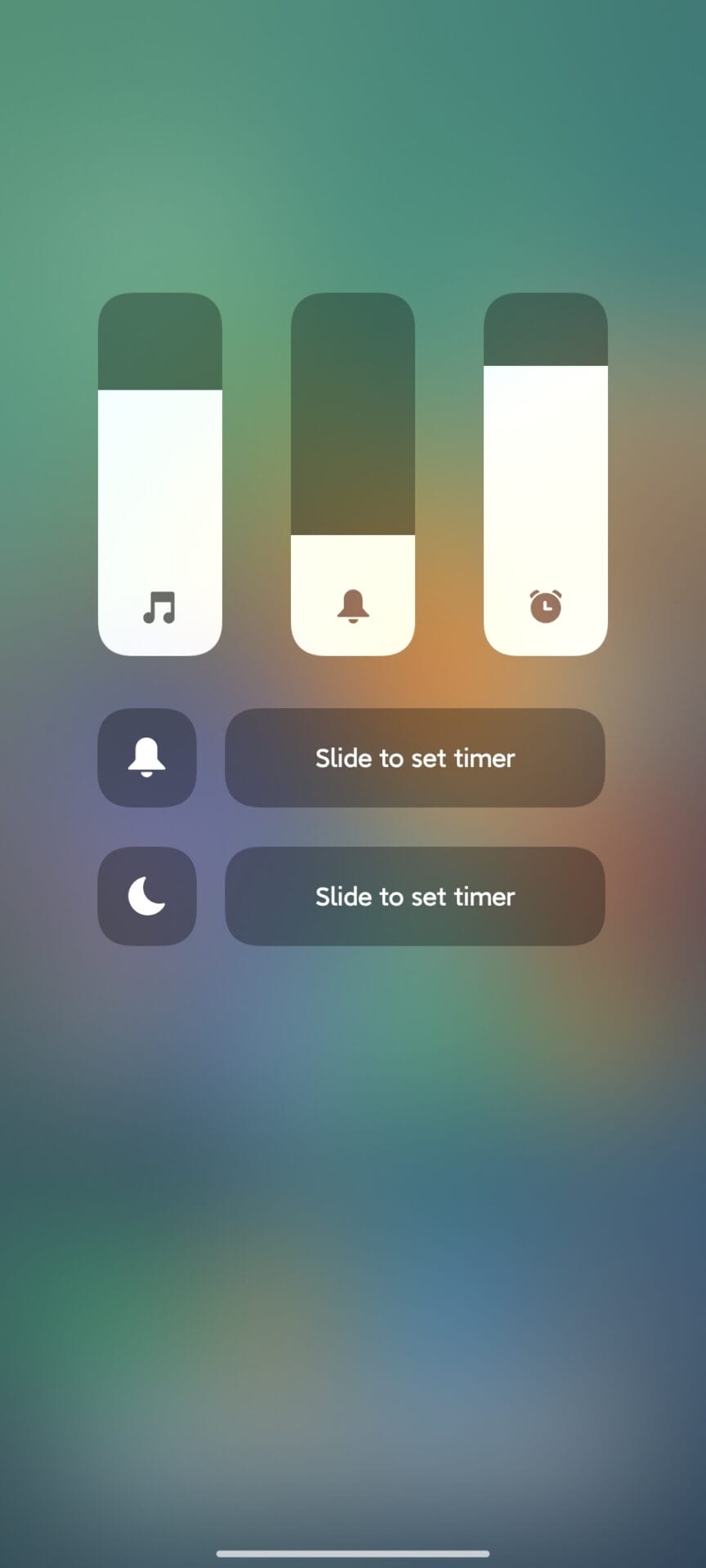The height and width of the screenshot is (1568, 706).
Task: Toggle the silent mode bell button
Action: [x=147, y=758]
